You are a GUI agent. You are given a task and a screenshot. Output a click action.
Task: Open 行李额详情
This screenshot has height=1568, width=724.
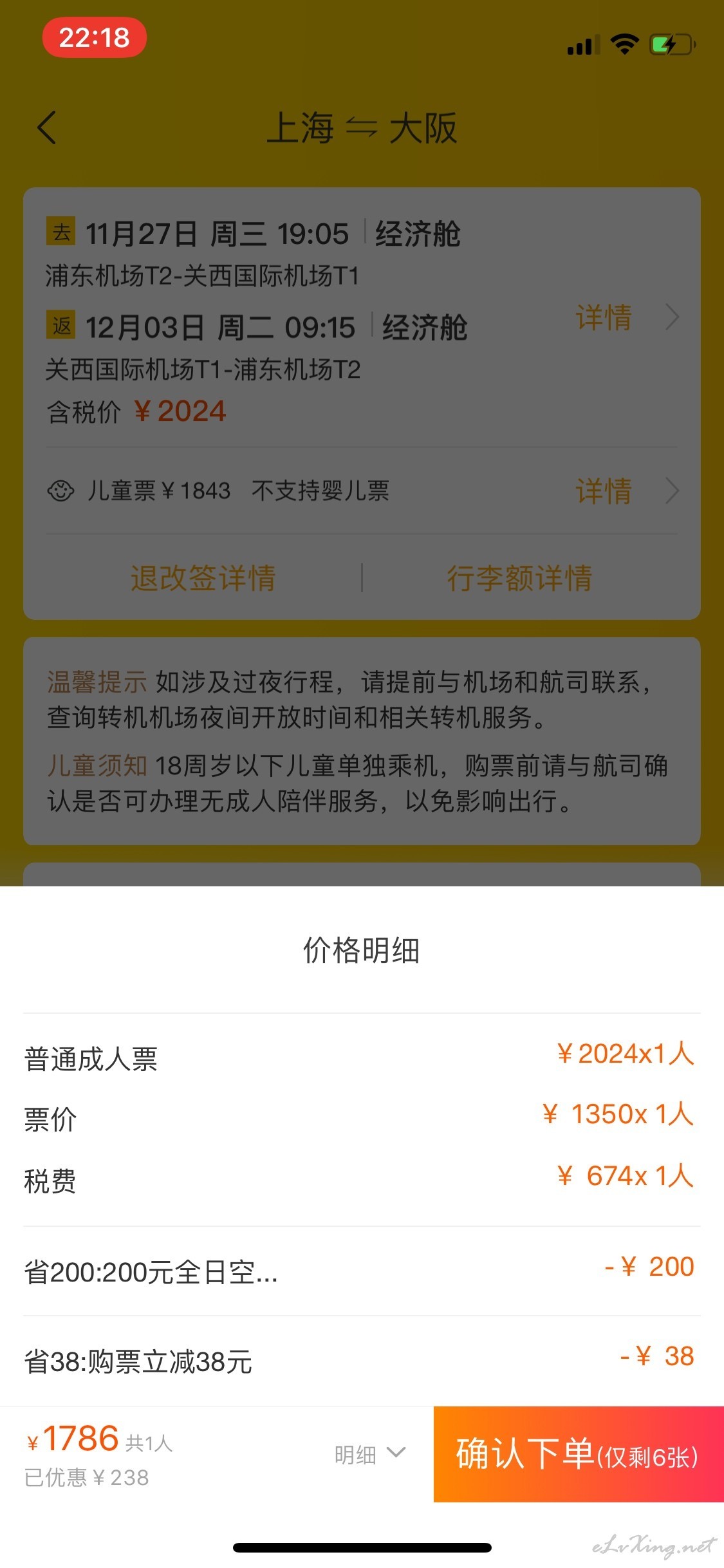(519, 577)
